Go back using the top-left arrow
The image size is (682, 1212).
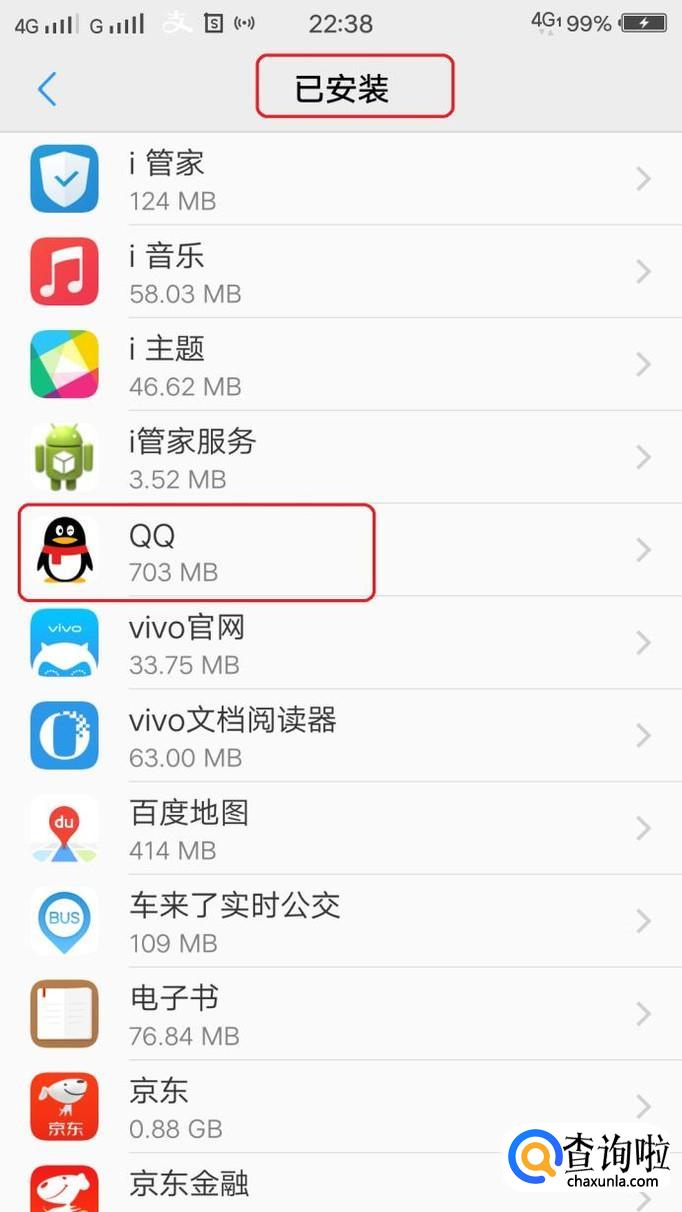[x=47, y=89]
